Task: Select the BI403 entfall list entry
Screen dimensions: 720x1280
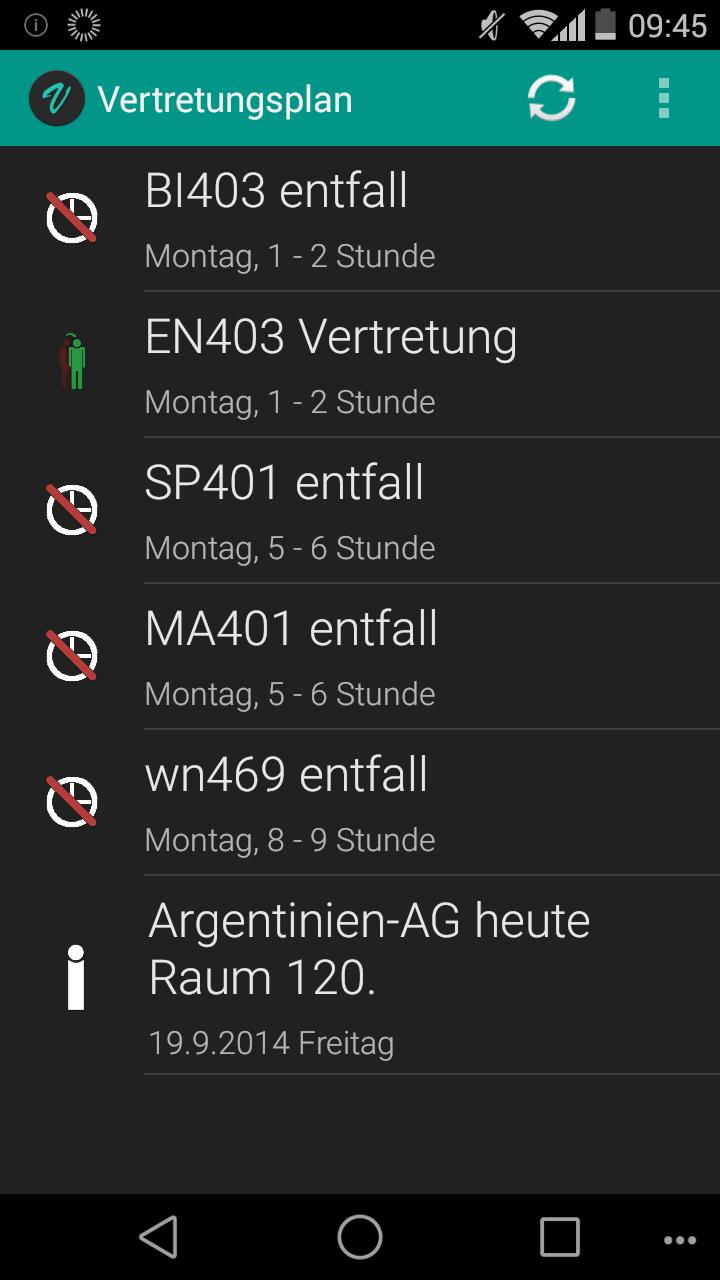Action: coord(400,218)
